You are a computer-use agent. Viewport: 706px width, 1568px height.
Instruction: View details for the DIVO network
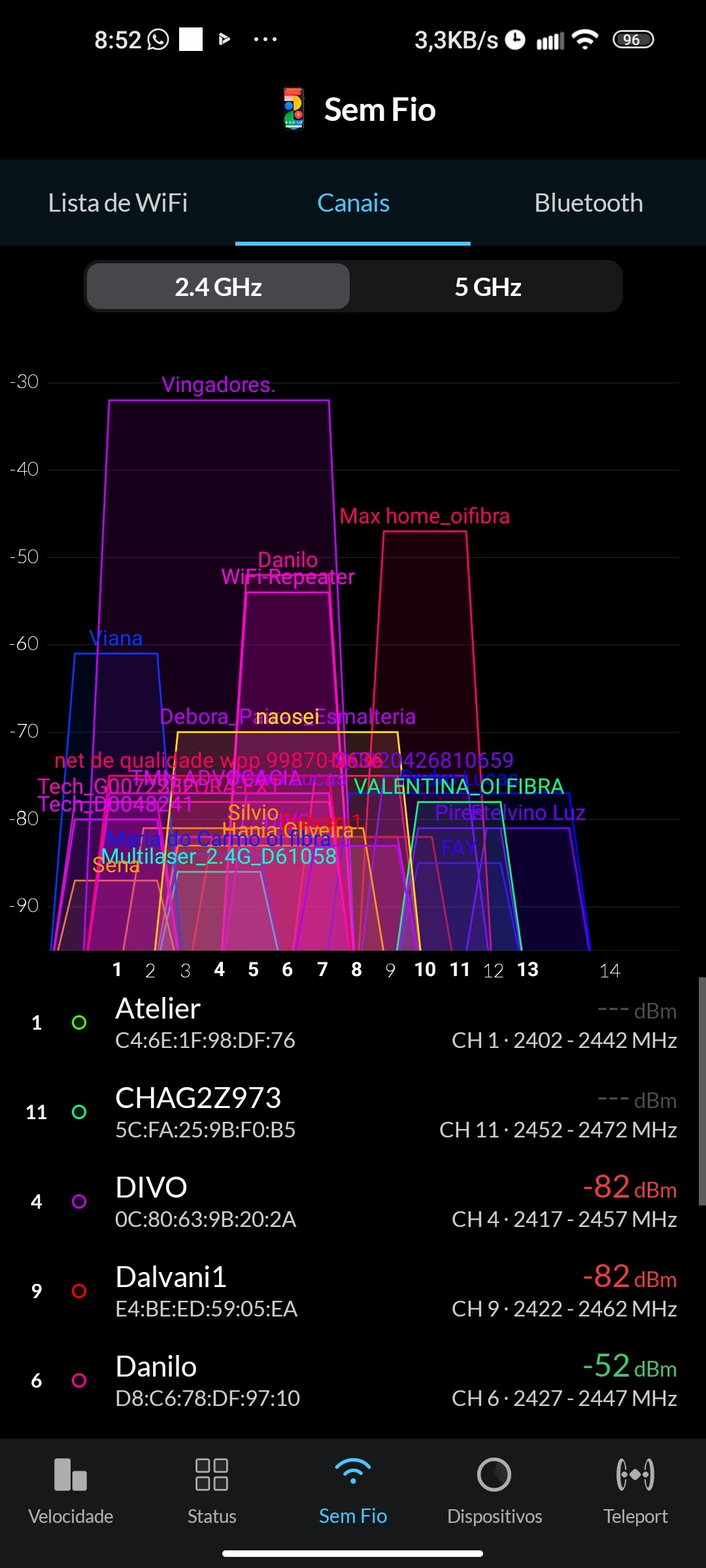tap(353, 1202)
